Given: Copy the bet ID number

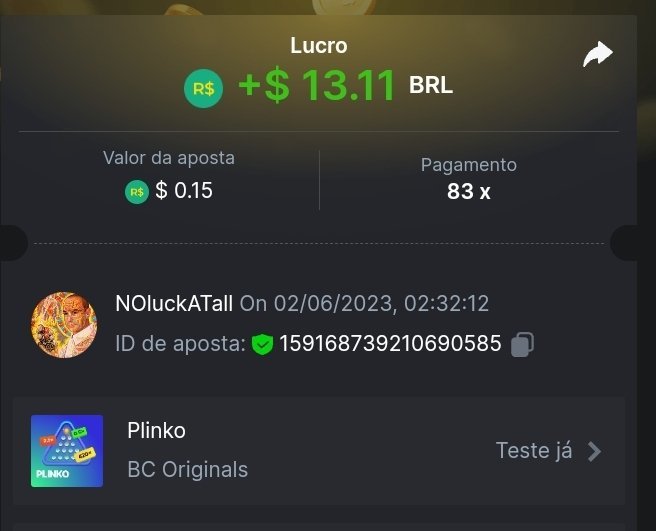Looking at the screenshot, I should click(x=522, y=345).
